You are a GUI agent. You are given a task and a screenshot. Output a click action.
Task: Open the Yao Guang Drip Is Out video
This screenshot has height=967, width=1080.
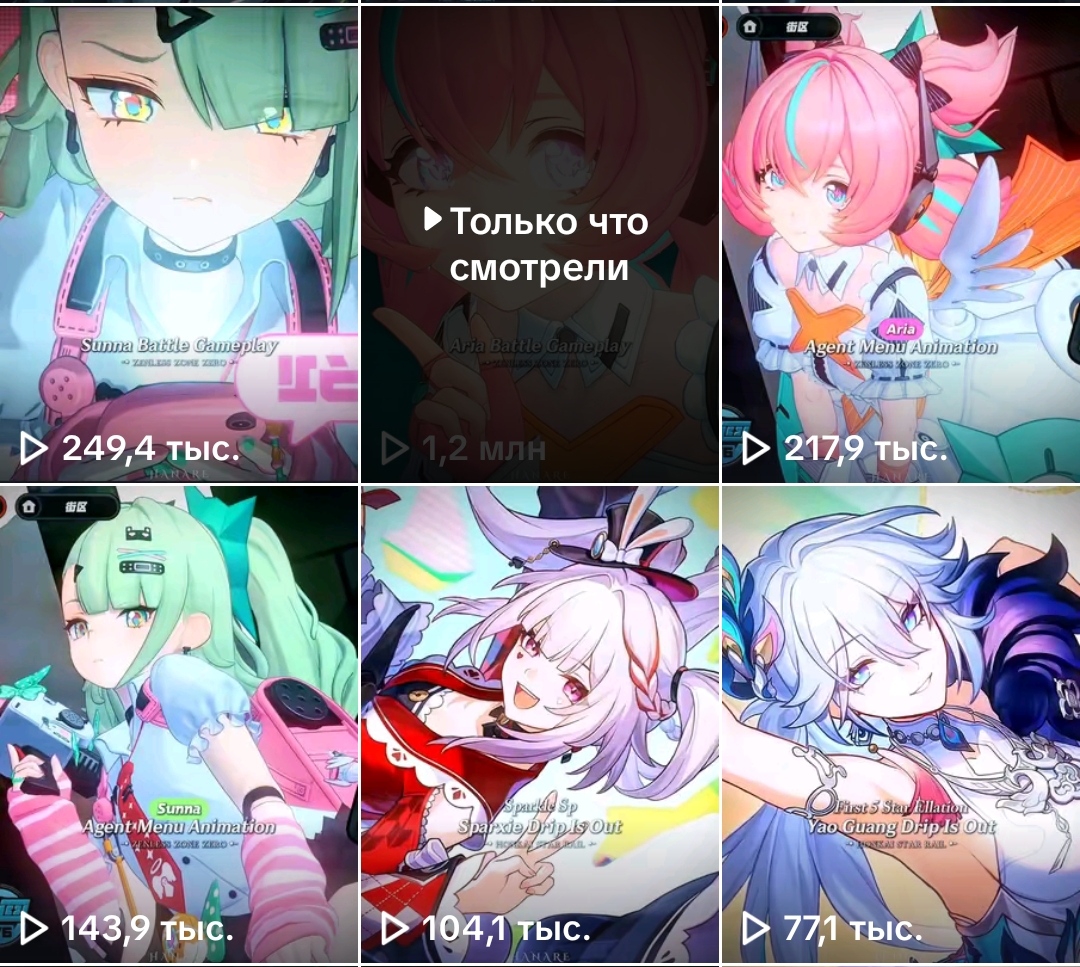coord(901,725)
